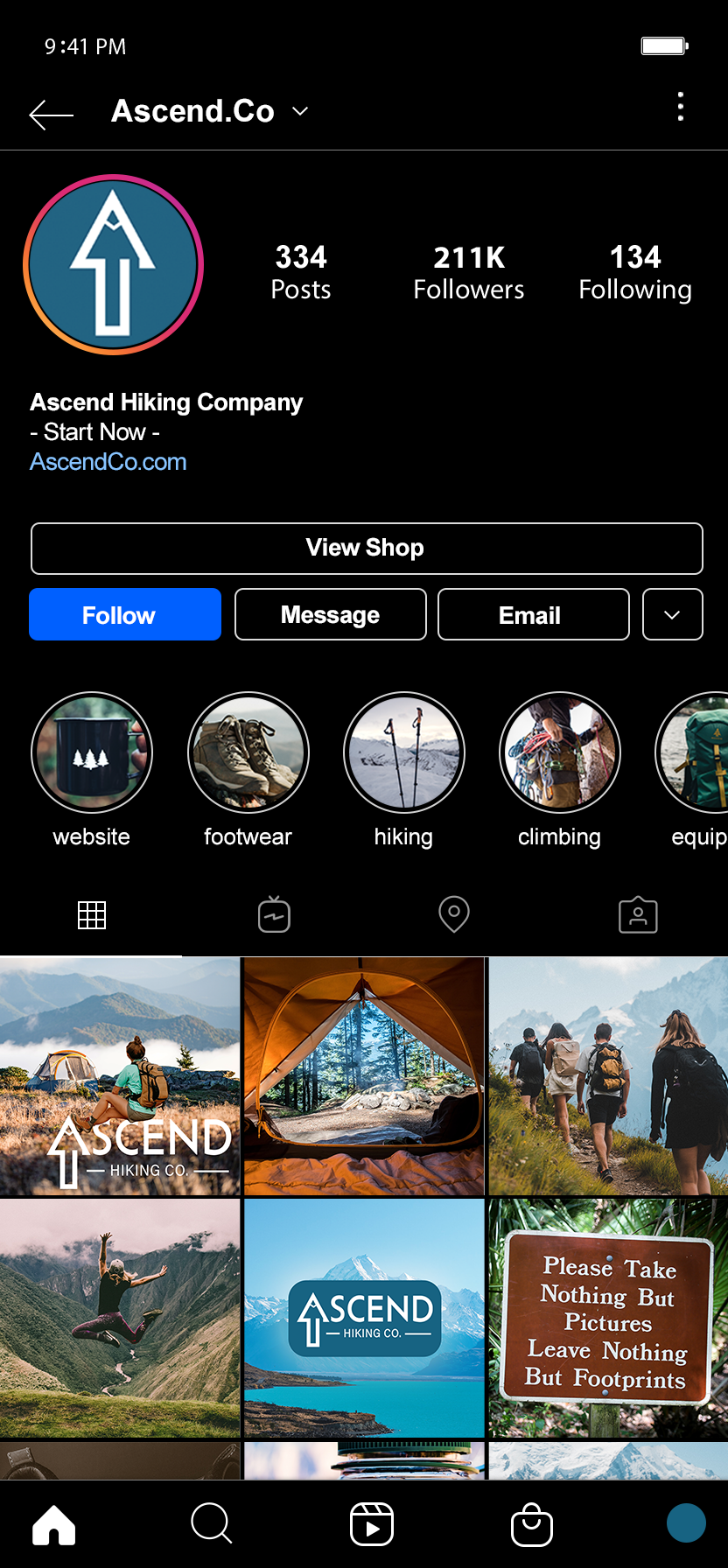Open the three-dot overflow menu
This screenshot has width=728, height=1568.
tap(681, 107)
